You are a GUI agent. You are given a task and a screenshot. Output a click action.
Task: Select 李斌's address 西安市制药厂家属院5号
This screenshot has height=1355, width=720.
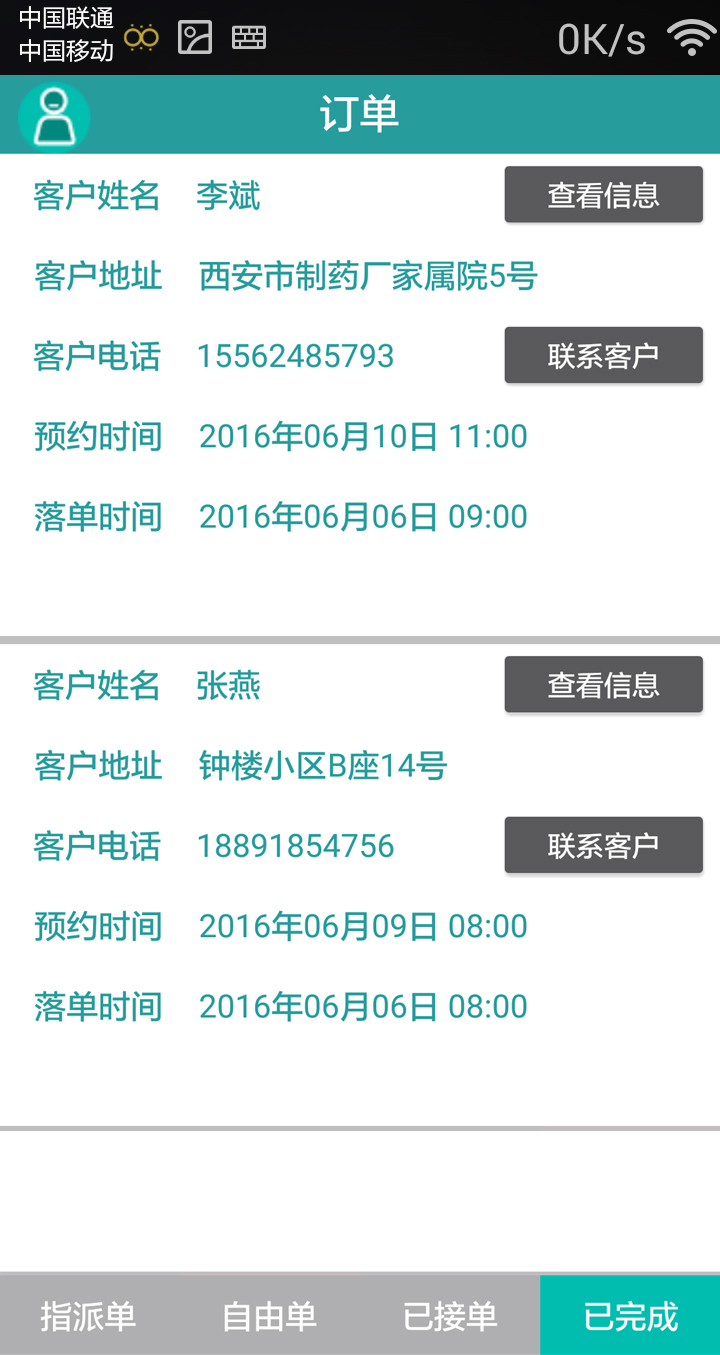(x=368, y=276)
